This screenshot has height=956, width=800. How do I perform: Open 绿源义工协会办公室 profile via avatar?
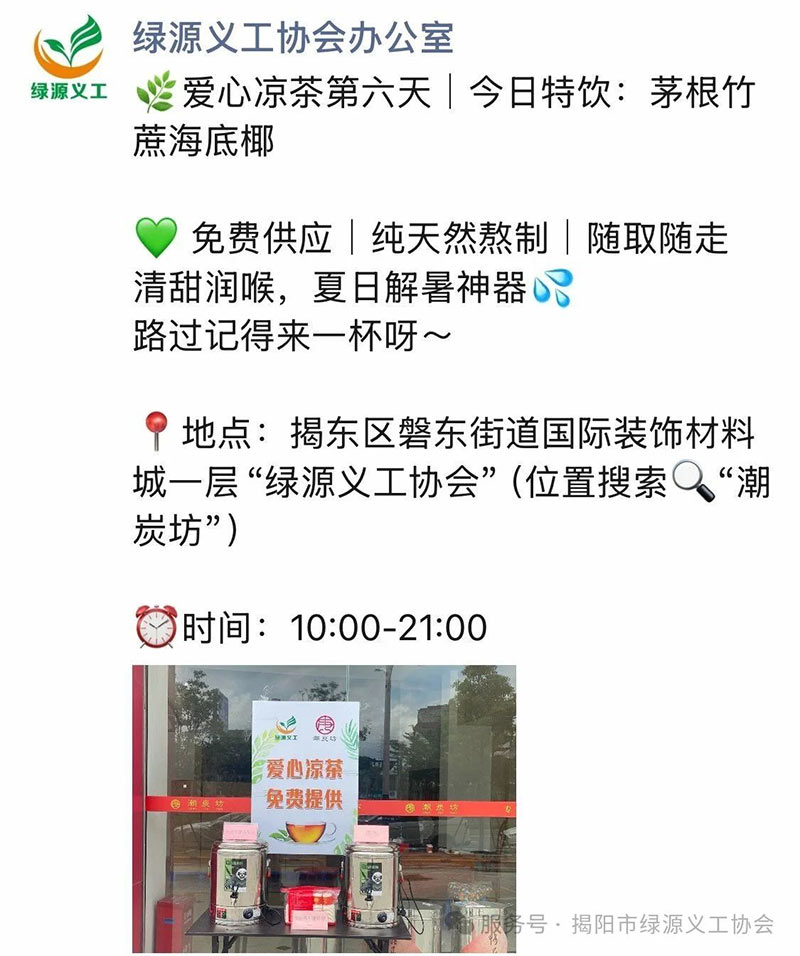(69, 62)
